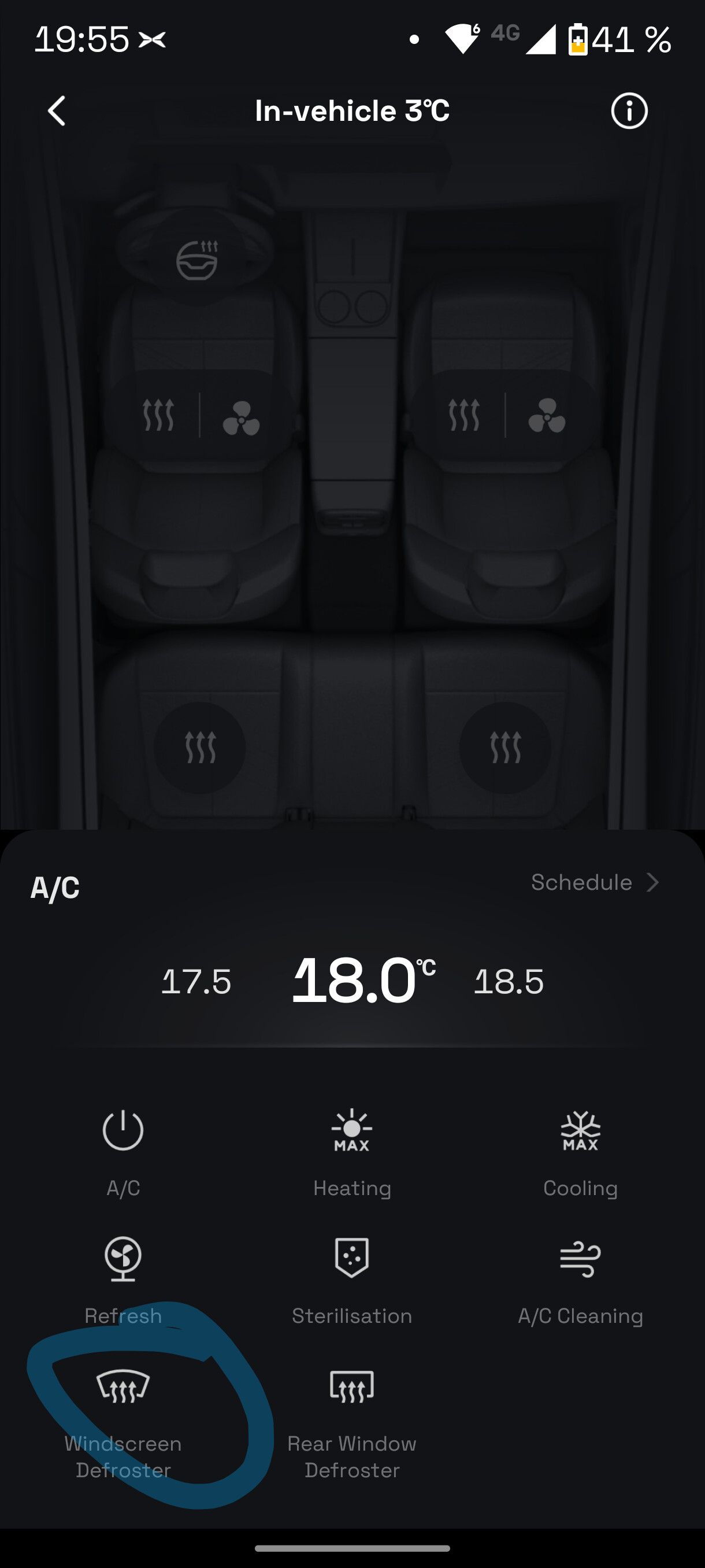Activate MAX Heating mode
Screen dimensions: 705x1568
tap(351, 1131)
